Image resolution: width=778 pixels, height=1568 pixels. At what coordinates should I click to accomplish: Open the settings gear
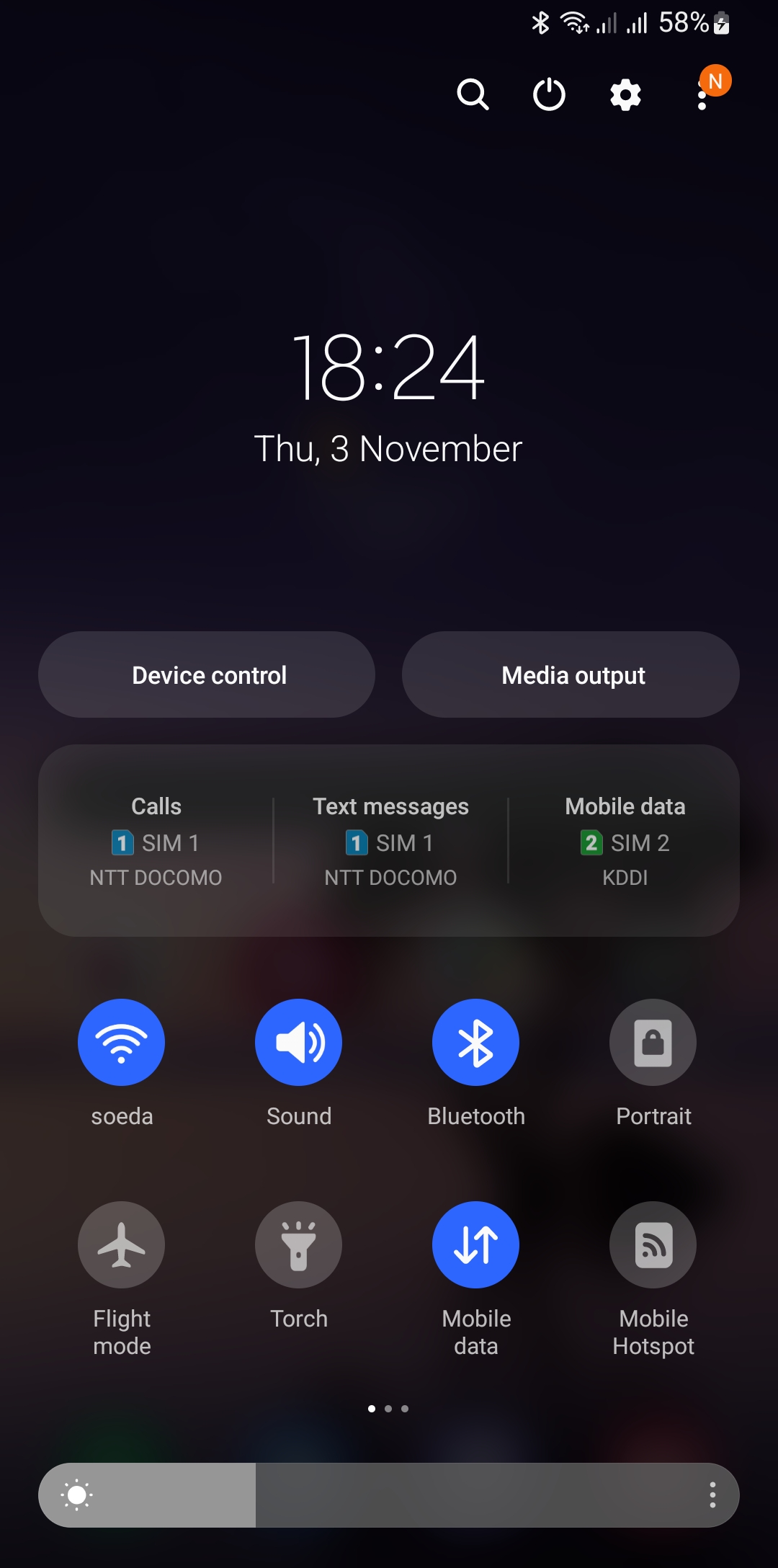[625, 94]
